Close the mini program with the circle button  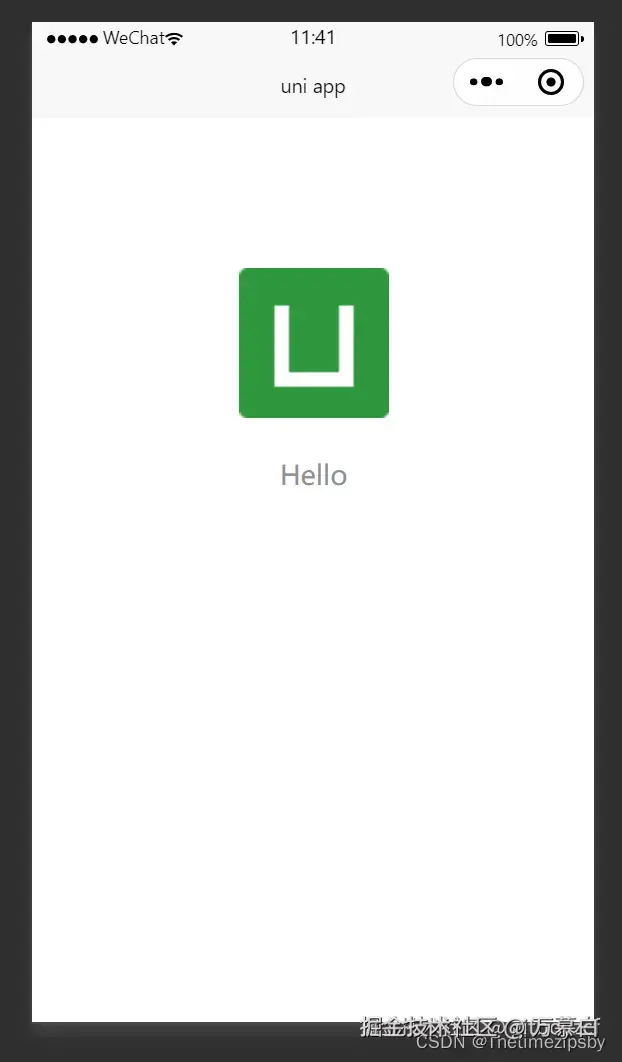point(551,82)
